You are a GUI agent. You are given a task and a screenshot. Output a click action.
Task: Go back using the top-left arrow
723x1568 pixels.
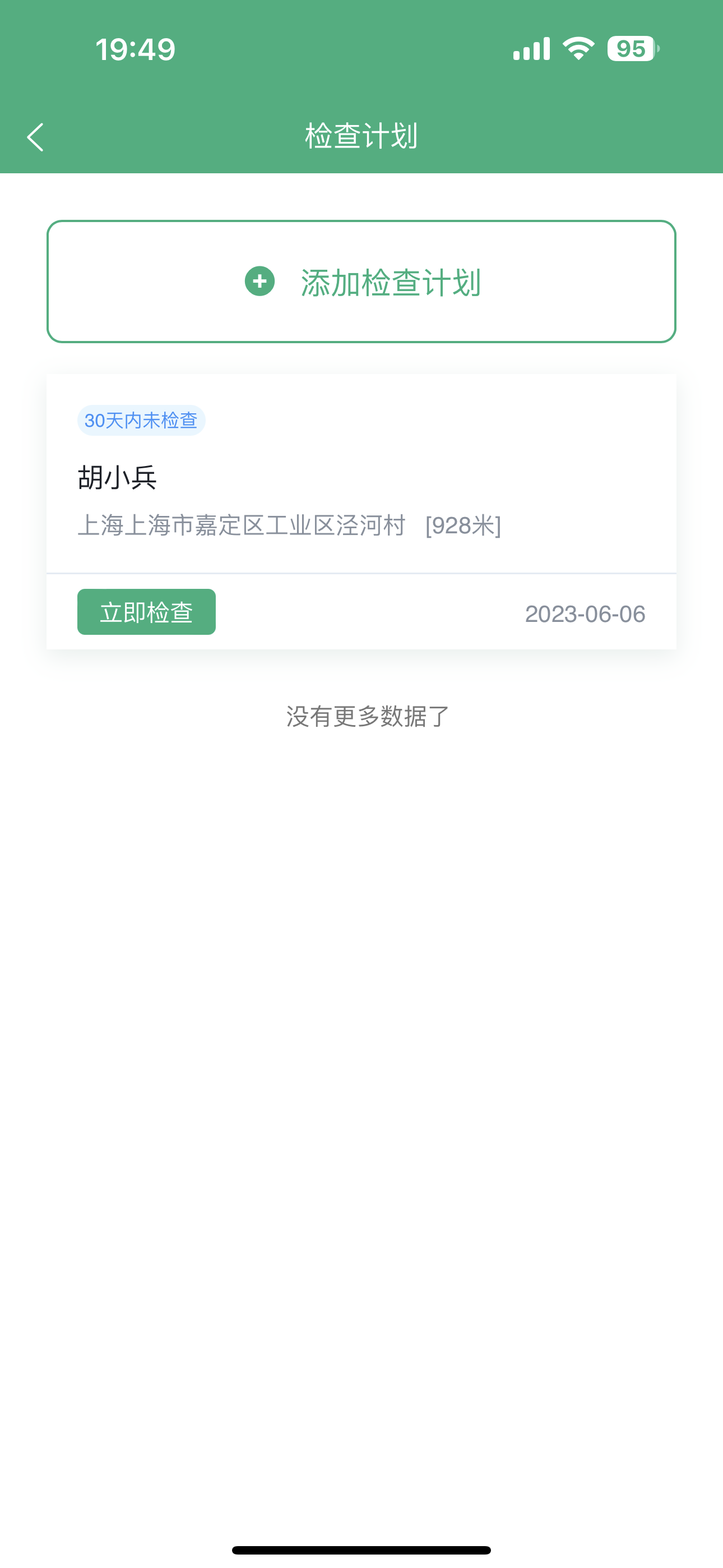[x=35, y=137]
